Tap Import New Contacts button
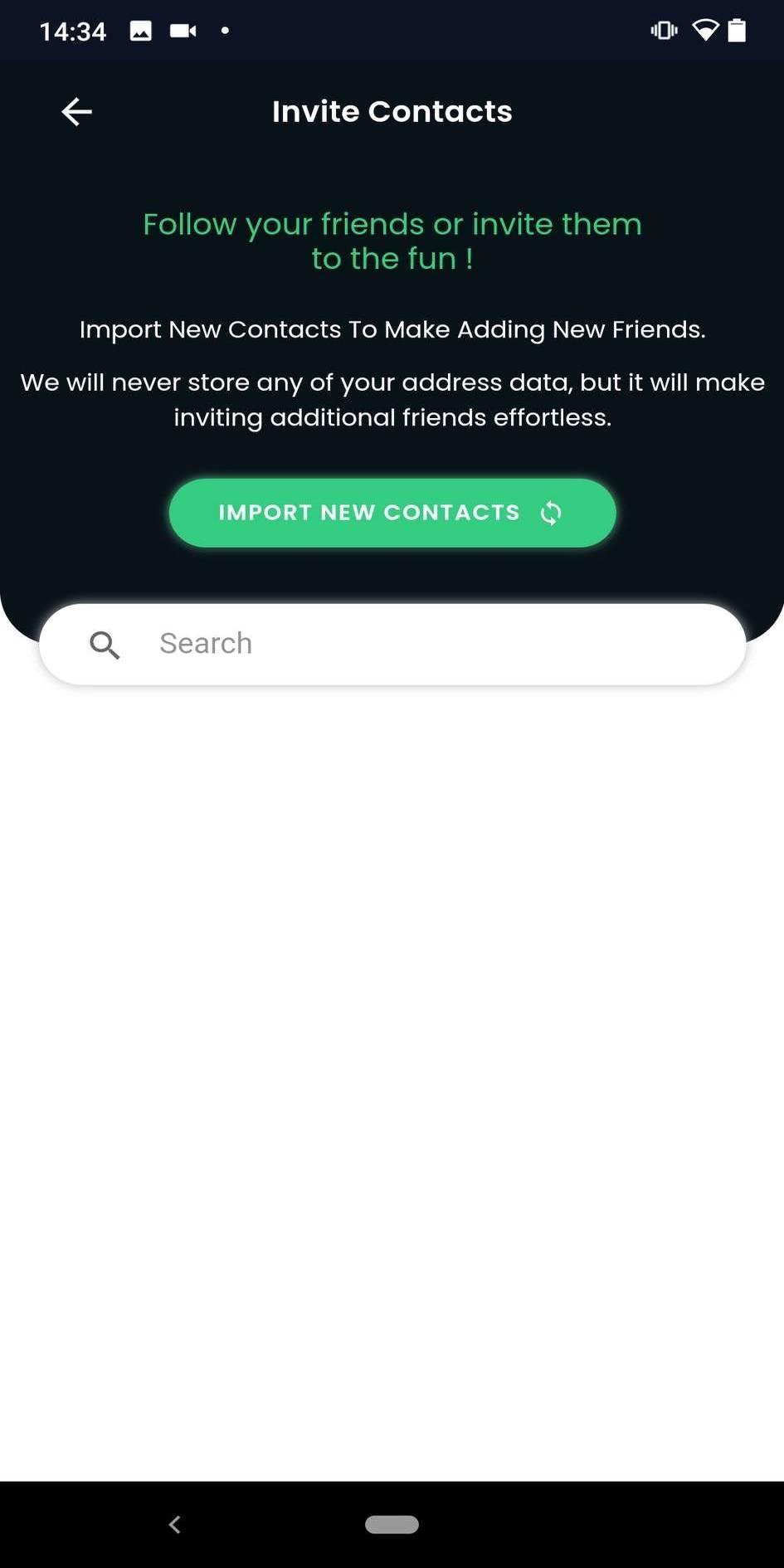This screenshot has width=784, height=1568. coord(392,513)
